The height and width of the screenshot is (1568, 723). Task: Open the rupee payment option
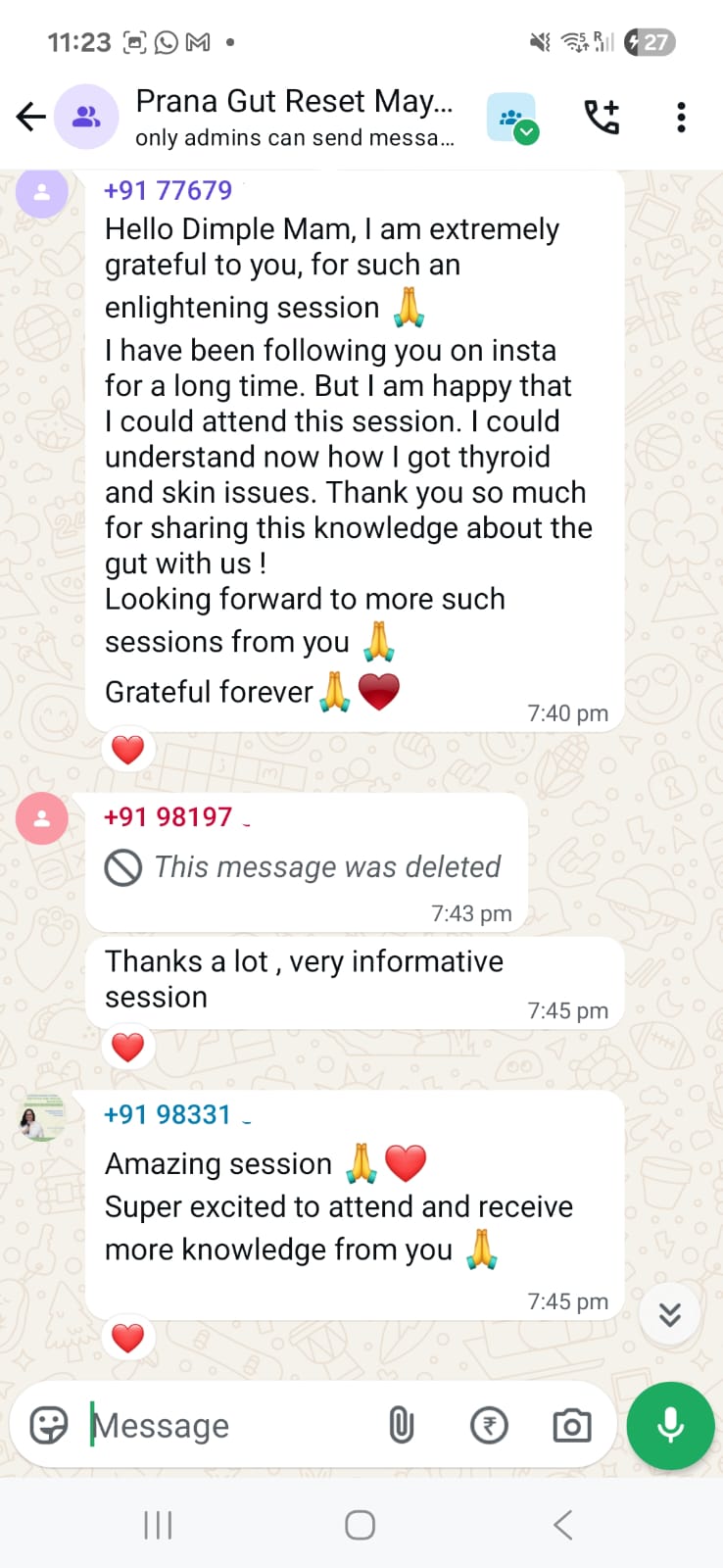489,1426
